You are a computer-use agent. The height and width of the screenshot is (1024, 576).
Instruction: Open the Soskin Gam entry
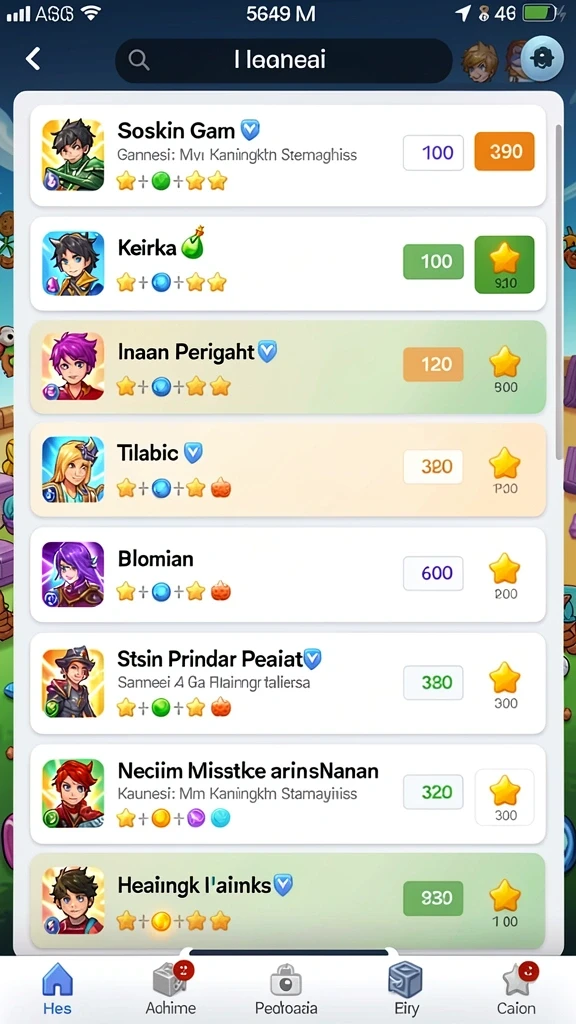point(288,155)
